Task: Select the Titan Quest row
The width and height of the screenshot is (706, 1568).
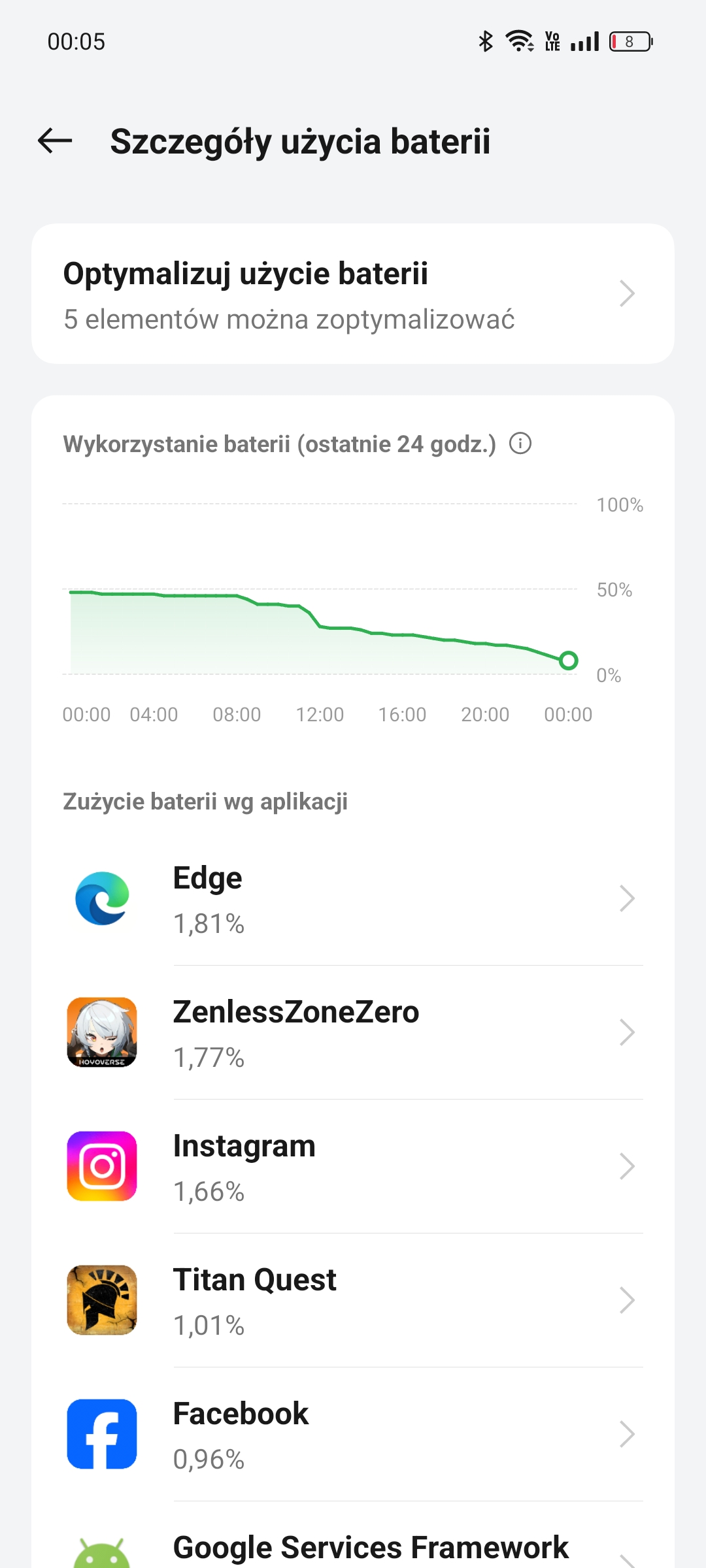Action: tap(353, 1301)
